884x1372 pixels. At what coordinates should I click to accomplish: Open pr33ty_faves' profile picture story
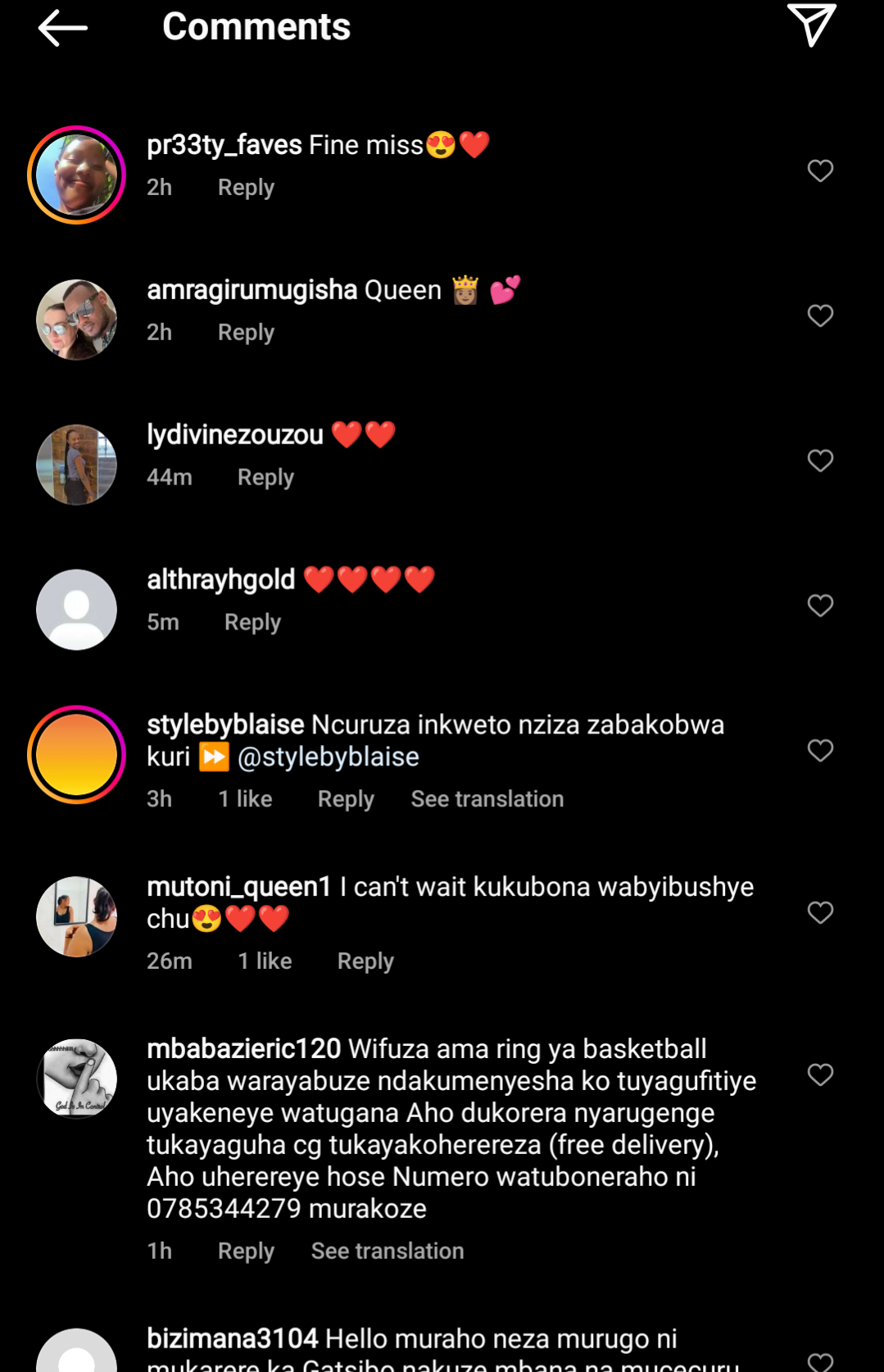coord(76,175)
